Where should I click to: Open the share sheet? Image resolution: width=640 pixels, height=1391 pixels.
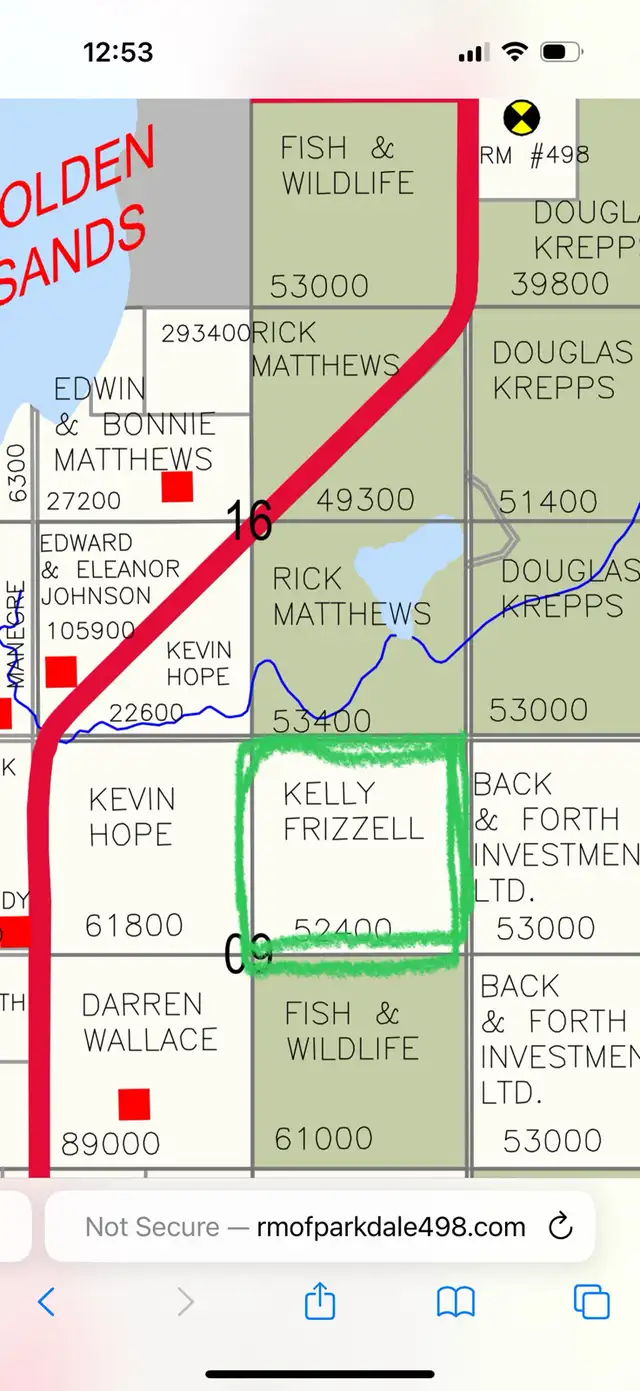coord(319,1301)
